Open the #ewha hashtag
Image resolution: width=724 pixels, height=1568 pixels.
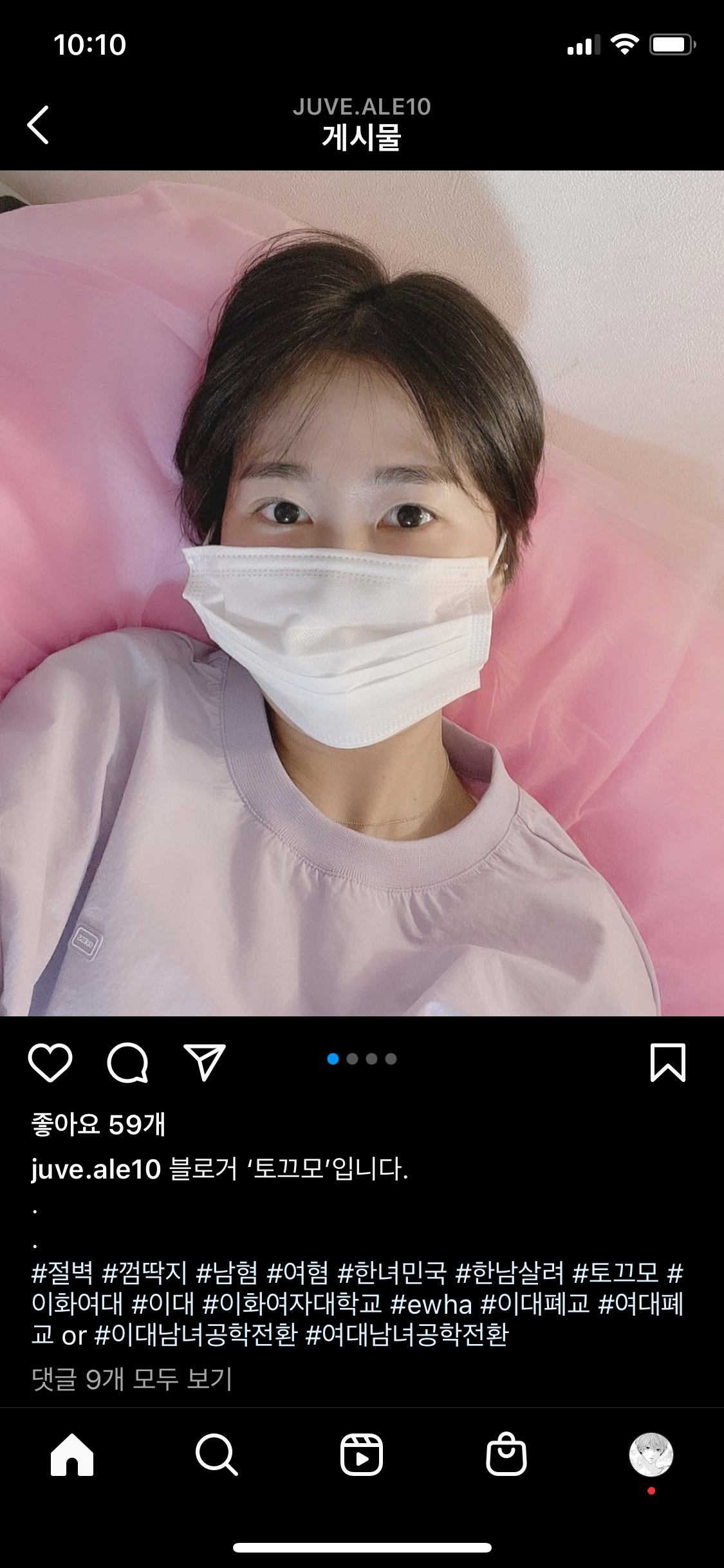431,1304
